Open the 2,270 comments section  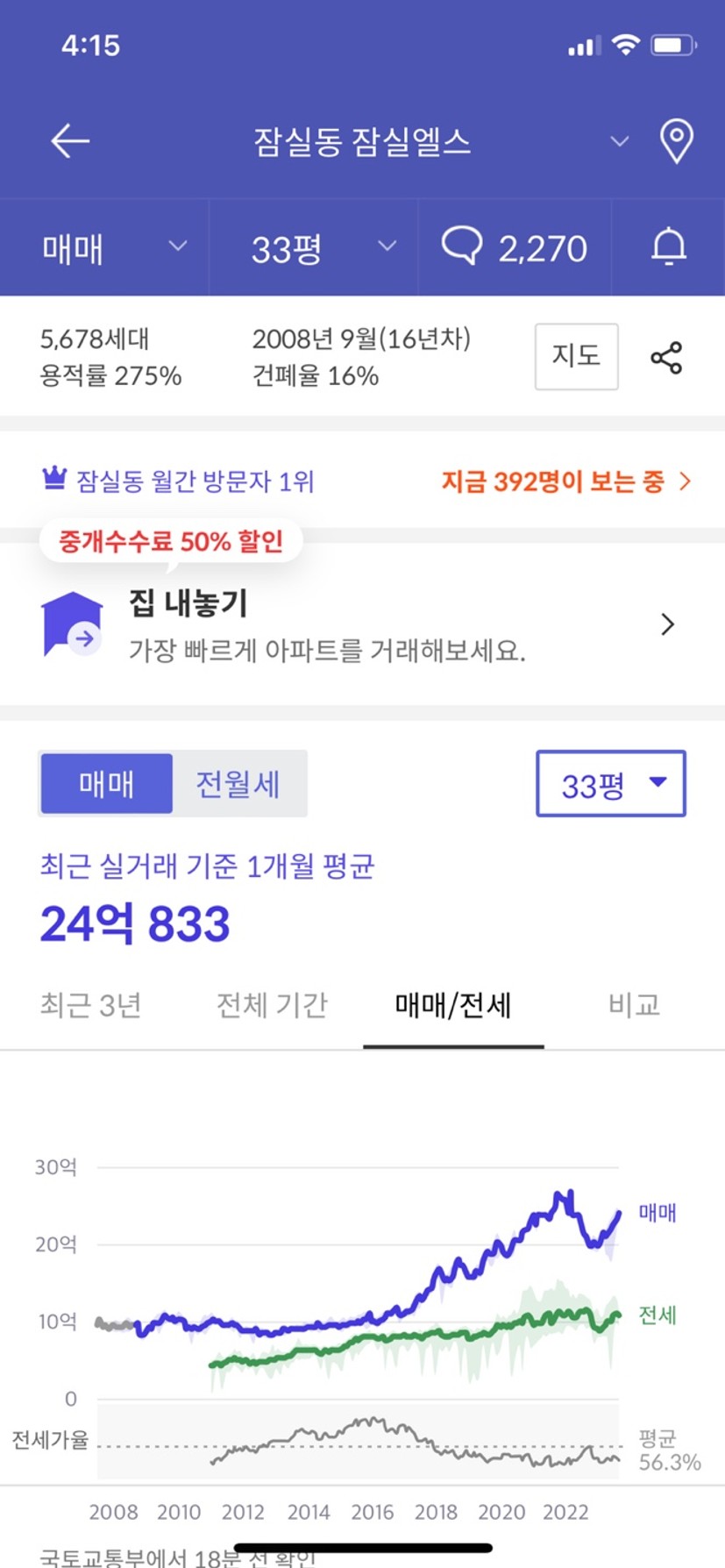click(514, 248)
